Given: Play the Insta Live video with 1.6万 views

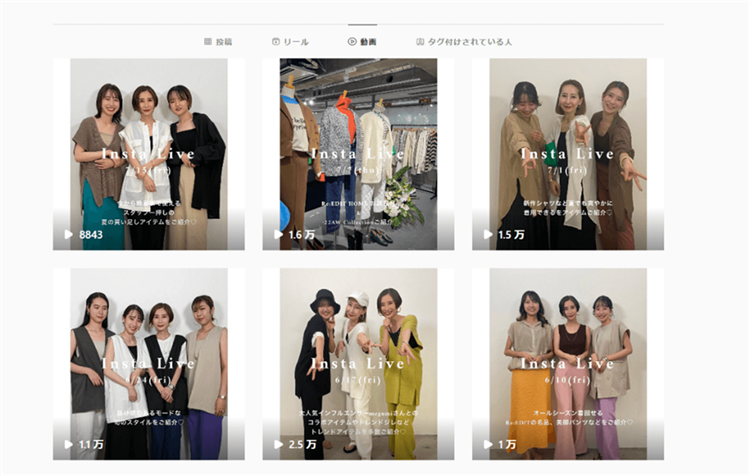Looking at the screenshot, I should click(x=358, y=154).
